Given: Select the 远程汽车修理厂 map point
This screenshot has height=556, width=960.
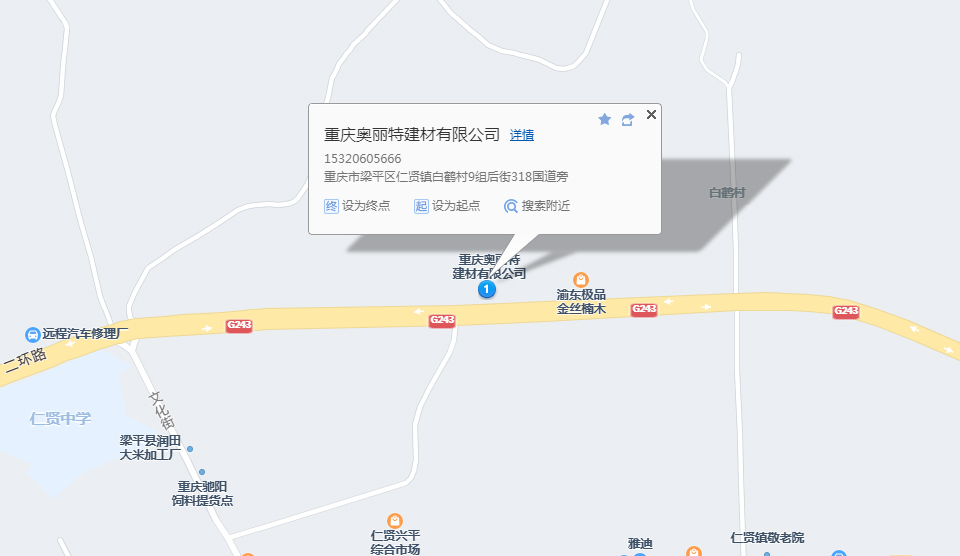Looking at the screenshot, I should point(33,334).
